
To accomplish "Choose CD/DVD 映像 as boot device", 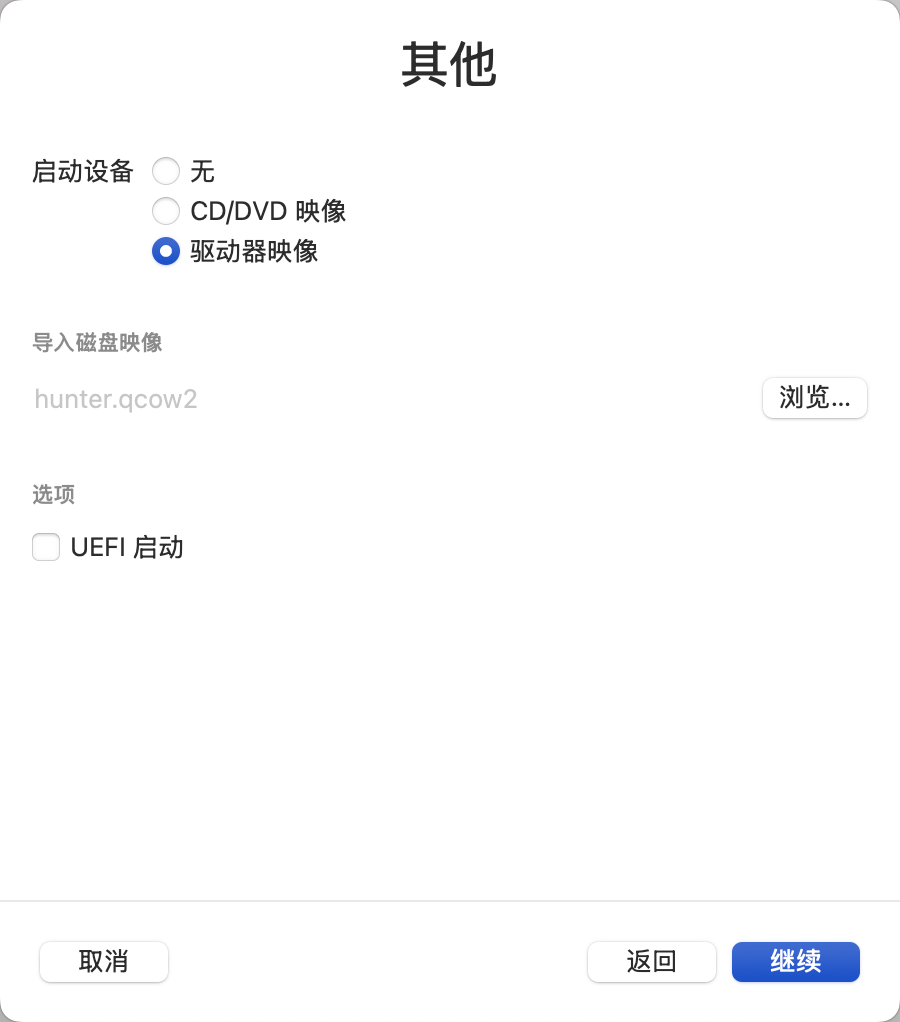I will click(166, 211).
